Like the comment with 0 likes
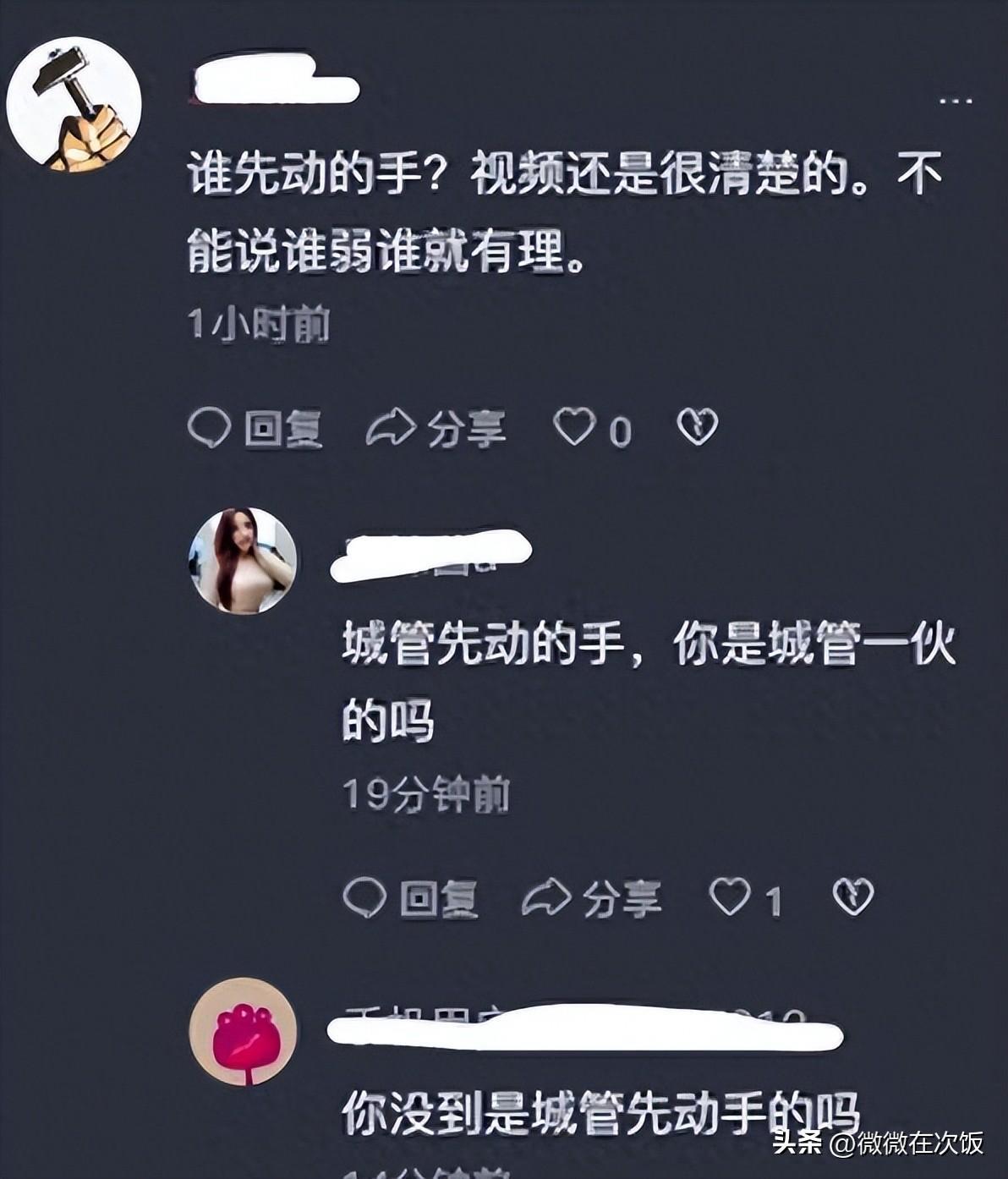This screenshot has width=1008, height=1179. point(575,427)
